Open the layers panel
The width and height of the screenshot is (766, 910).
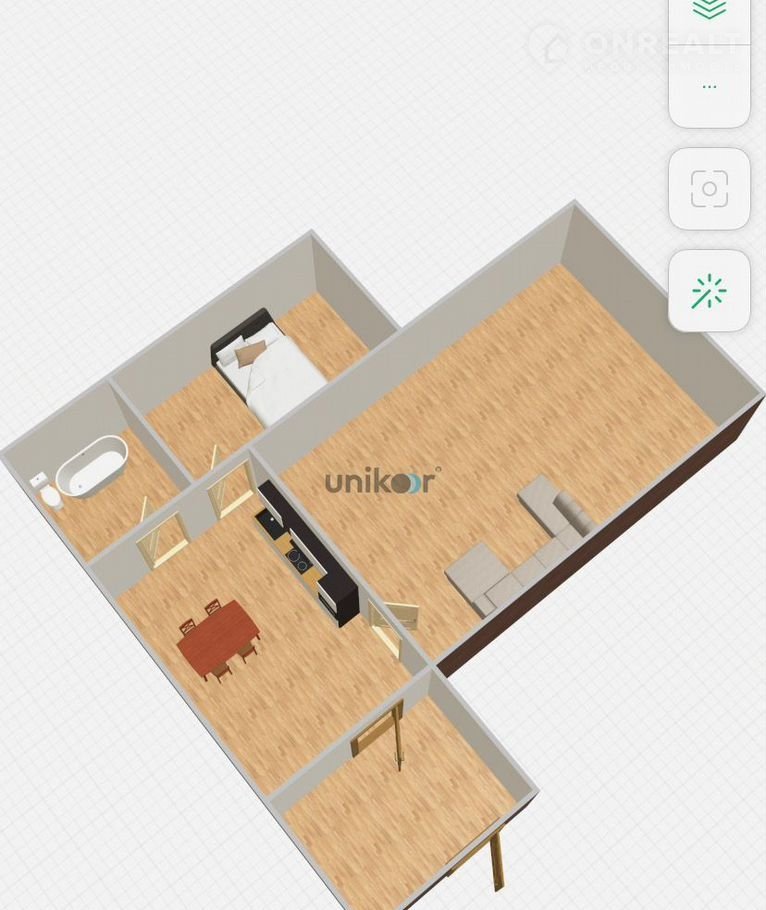pos(709,10)
